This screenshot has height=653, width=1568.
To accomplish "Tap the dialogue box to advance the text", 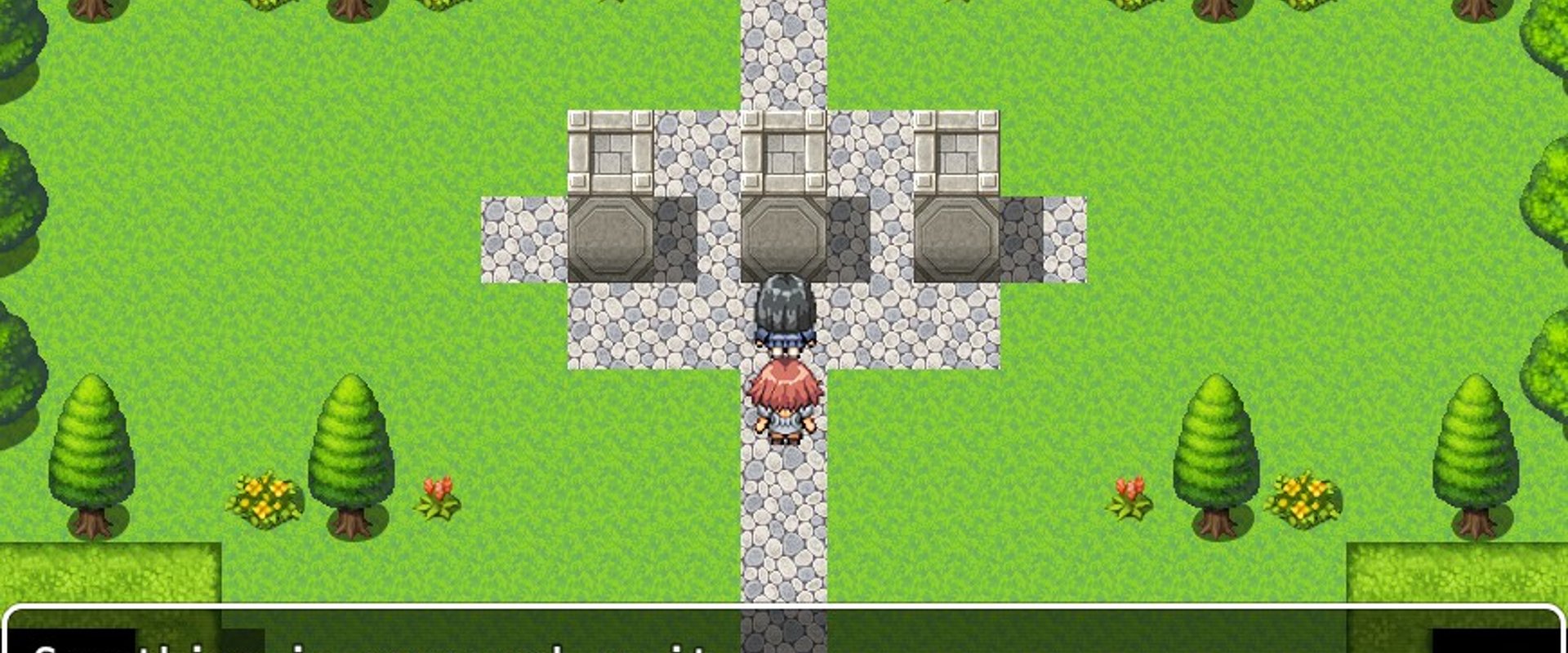I will [x=784, y=629].
